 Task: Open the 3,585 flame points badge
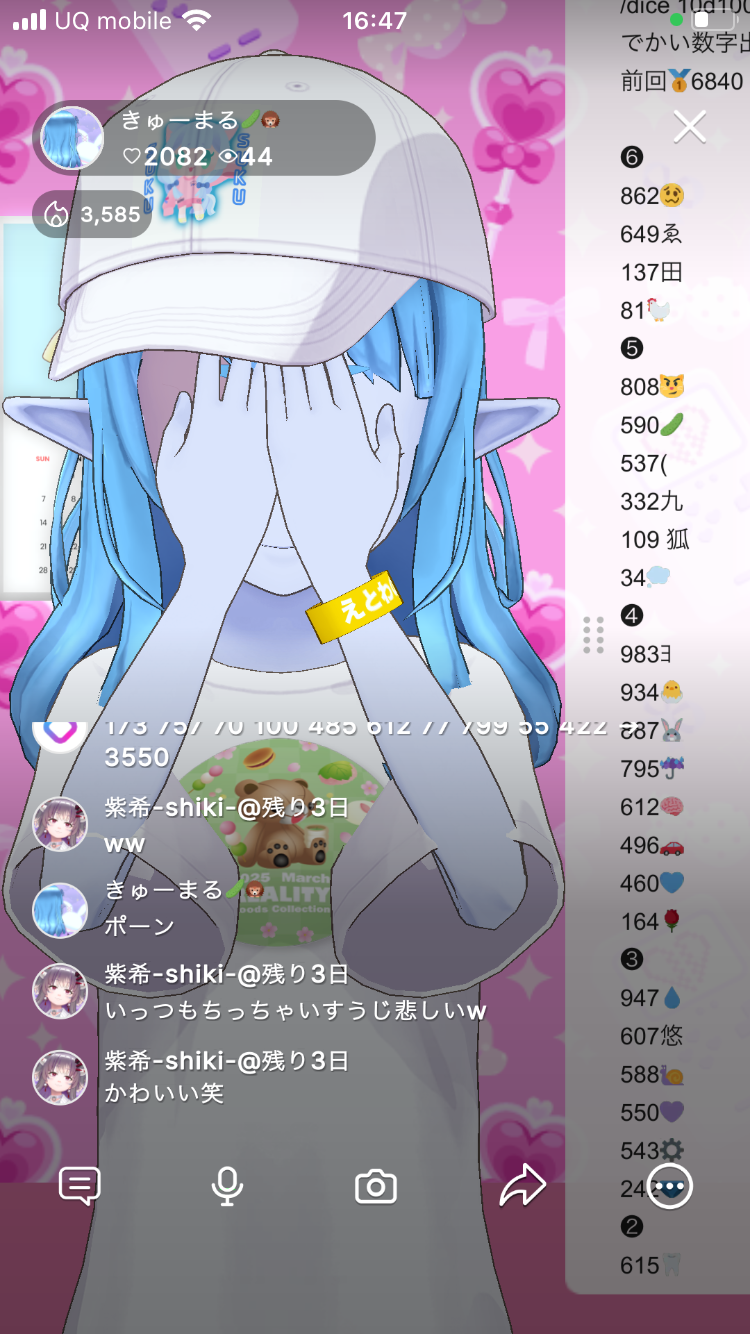coord(92,214)
